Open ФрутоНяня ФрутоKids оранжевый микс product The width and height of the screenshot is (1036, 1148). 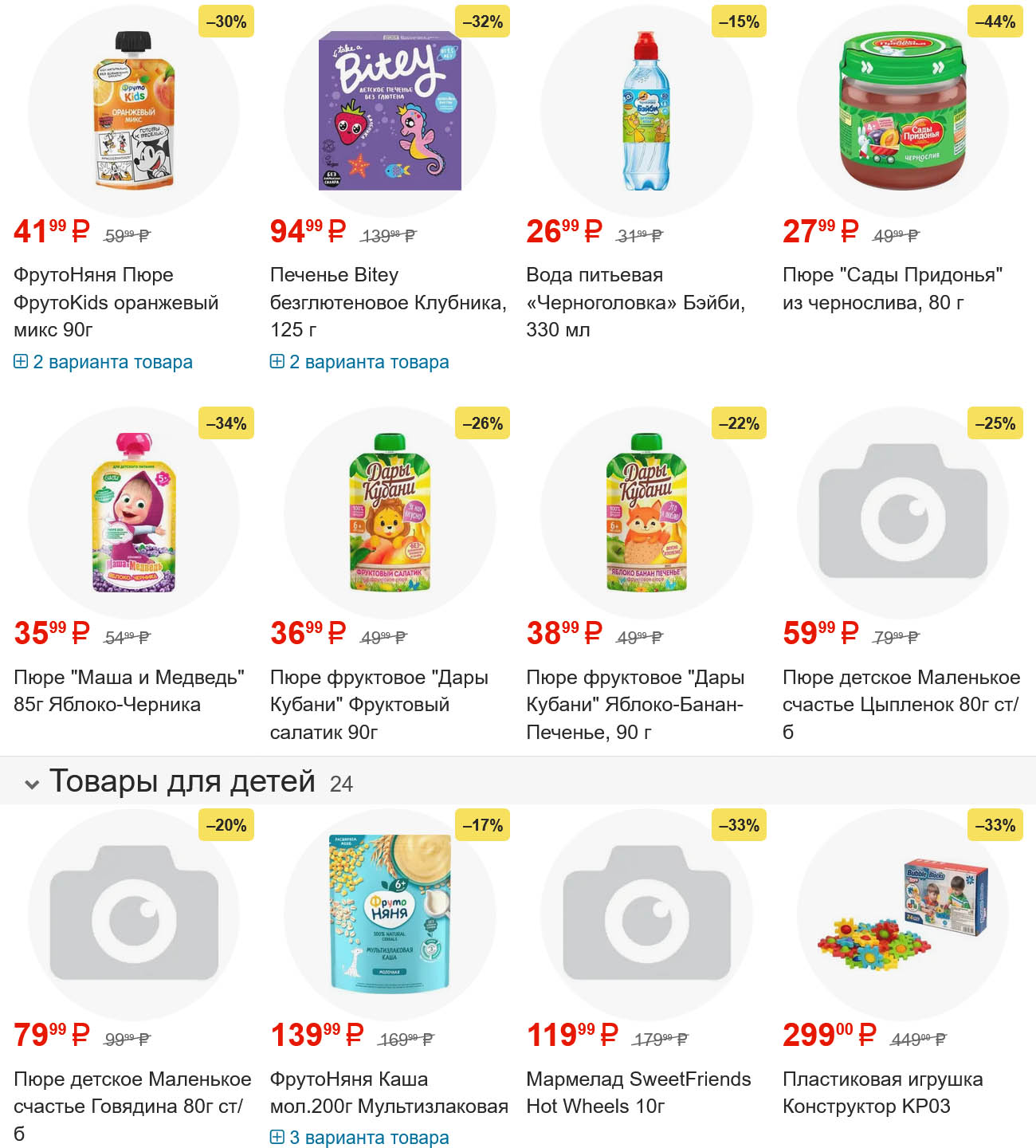click(116, 302)
